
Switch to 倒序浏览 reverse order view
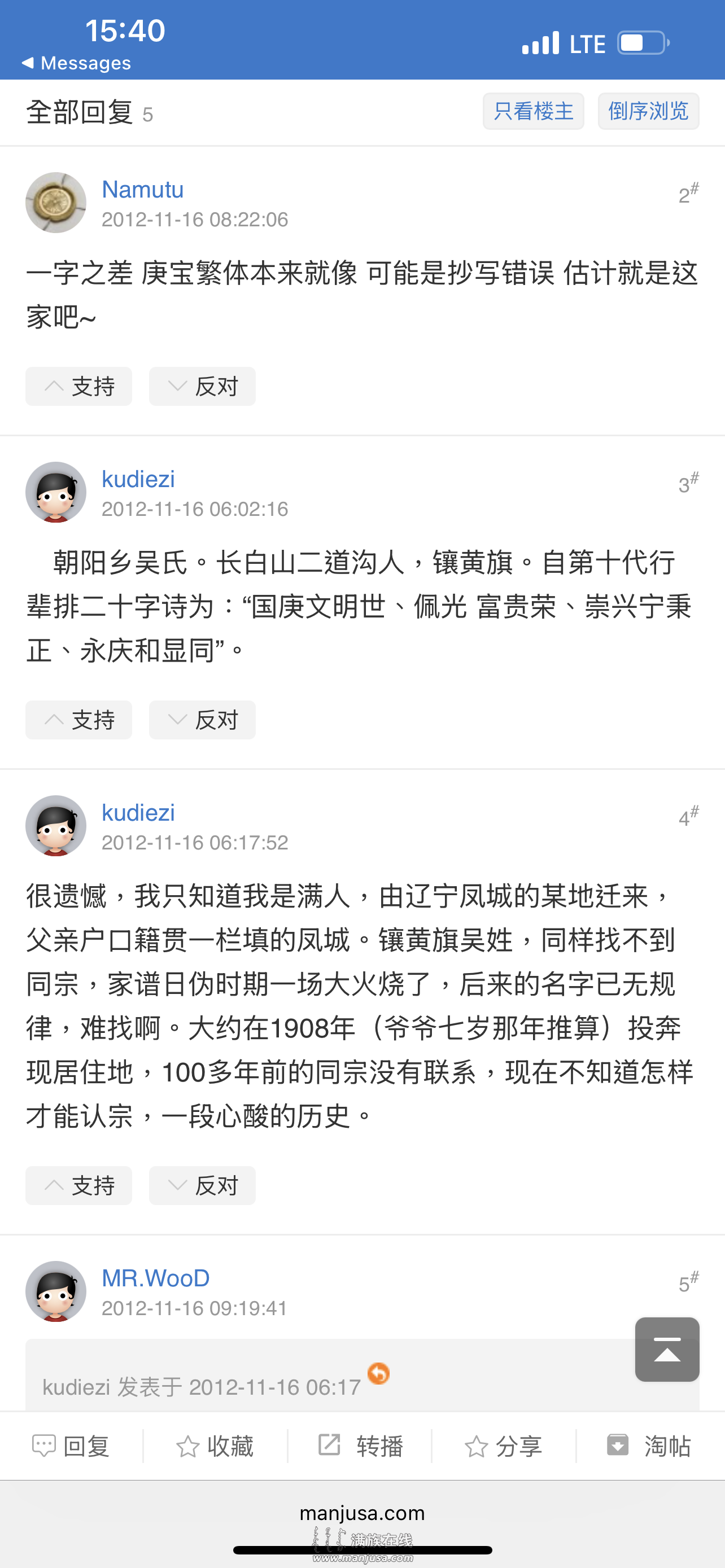coord(648,111)
